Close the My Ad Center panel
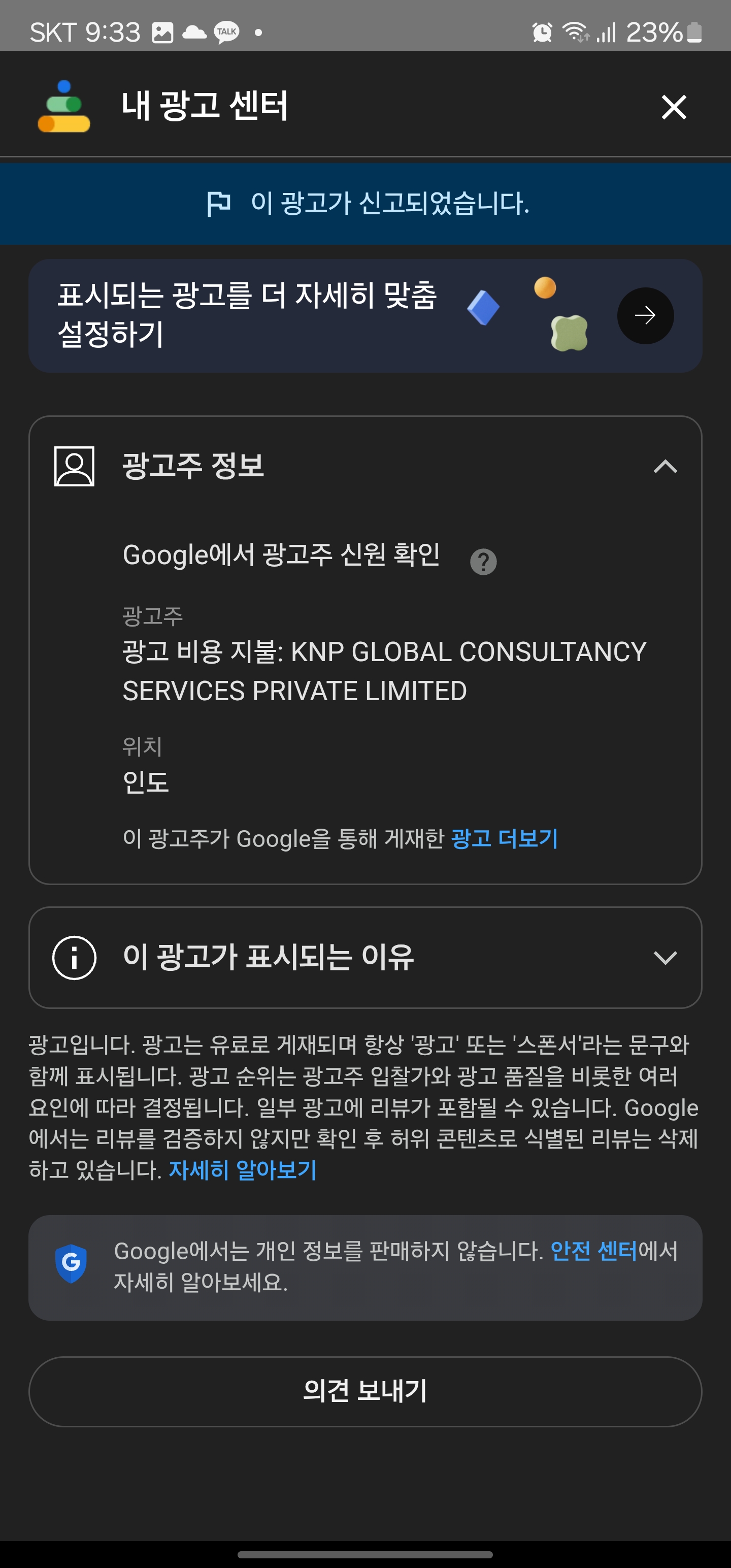Screen dimensions: 731x1568 674,107
